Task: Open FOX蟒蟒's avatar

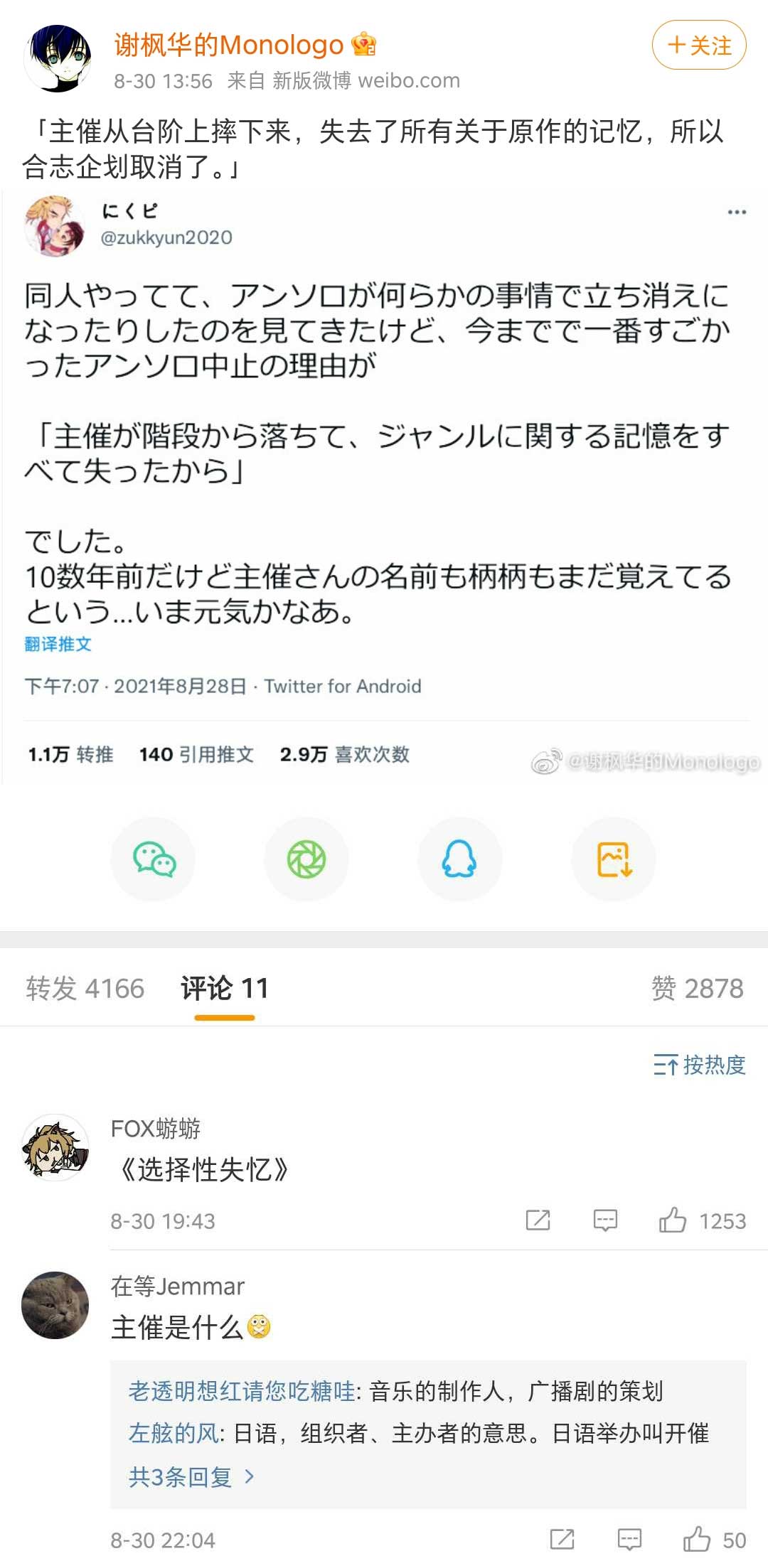Action: tap(55, 1147)
